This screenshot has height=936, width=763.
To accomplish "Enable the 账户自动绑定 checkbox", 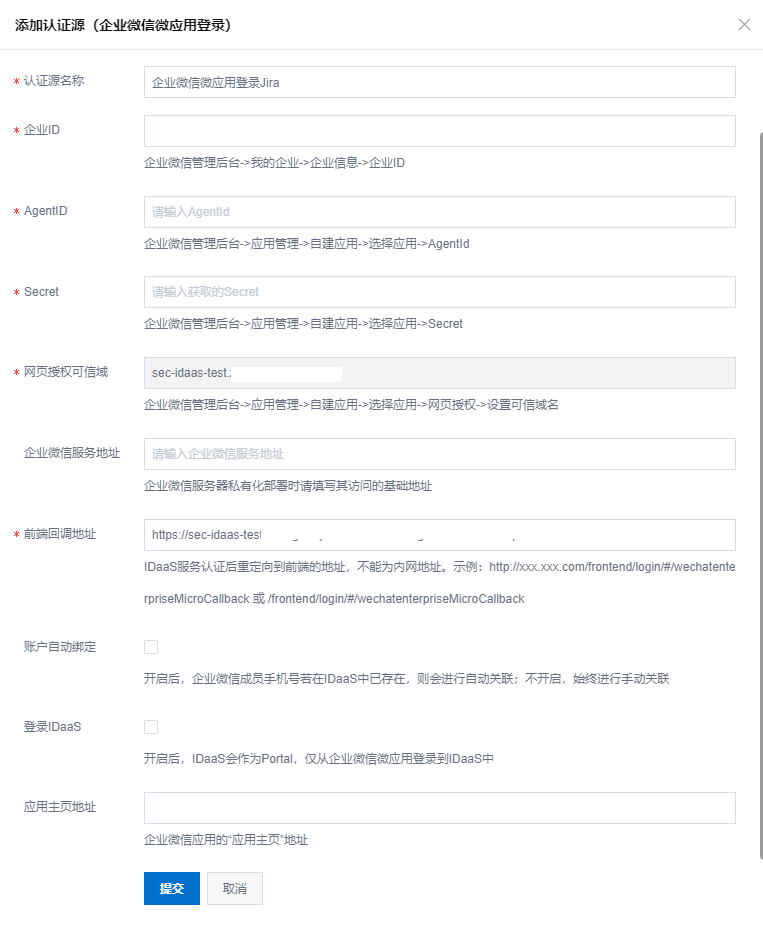I will [151, 647].
